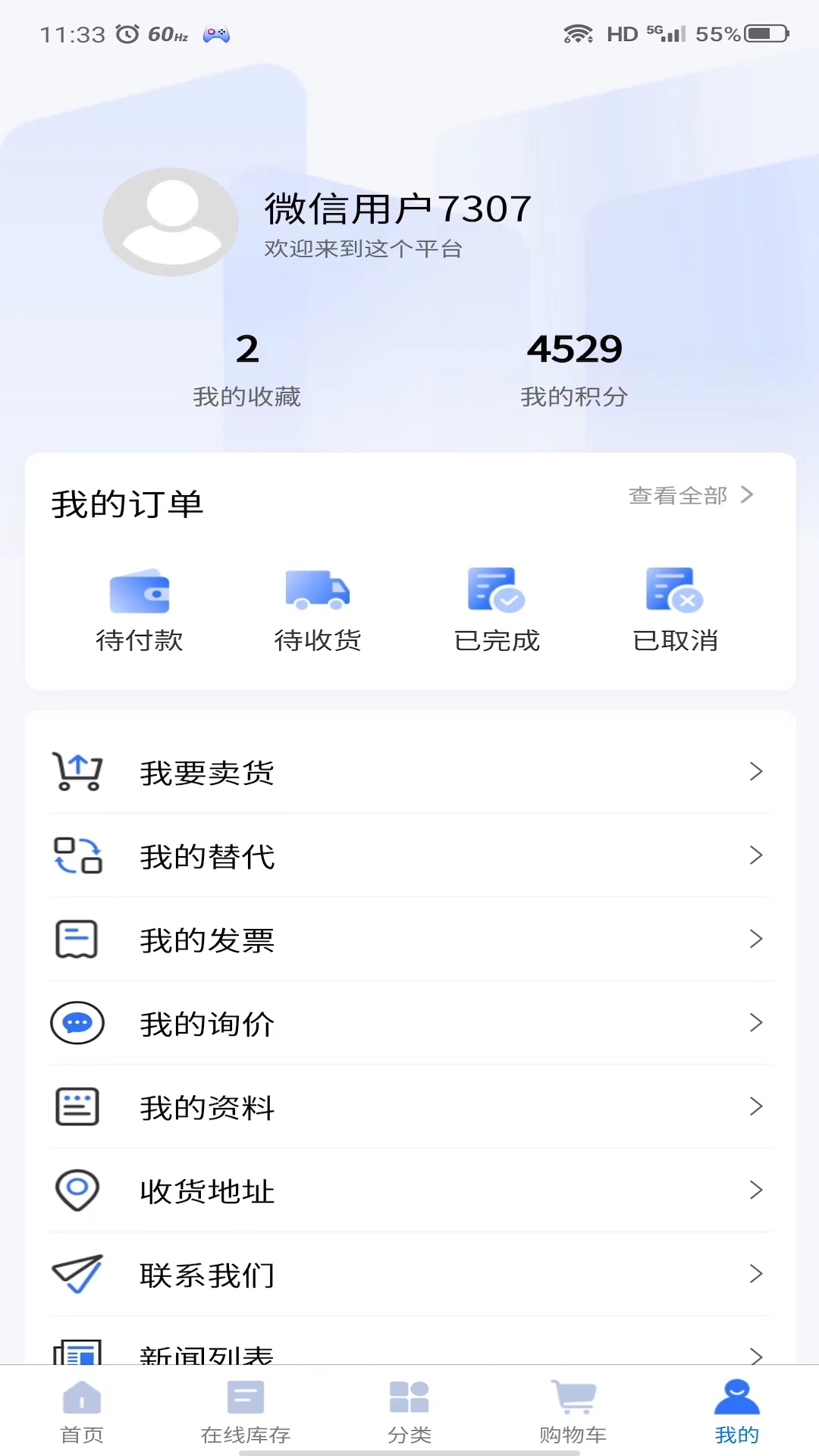This screenshot has width=819, height=1456.
Task: Expand the 我的发票 row chevron
Action: click(755, 940)
